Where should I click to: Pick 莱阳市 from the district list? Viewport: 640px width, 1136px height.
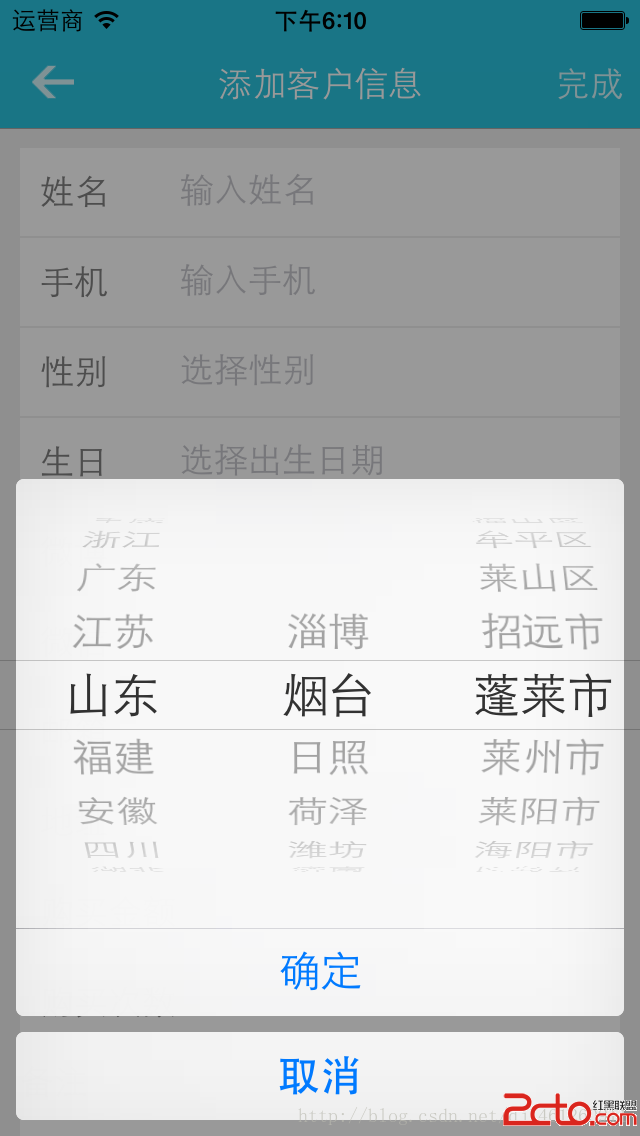pyautogui.click(x=539, y=810)
